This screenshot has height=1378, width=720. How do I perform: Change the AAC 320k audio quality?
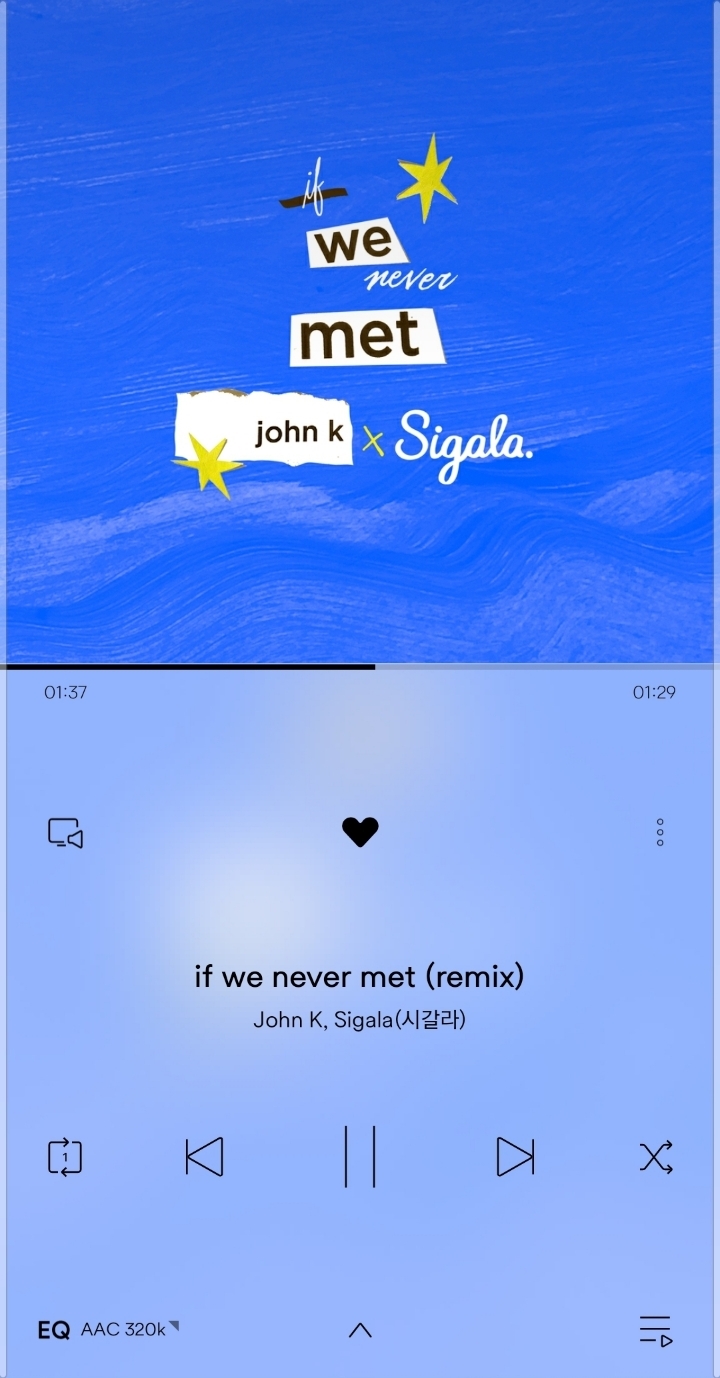coord(129,1329)
